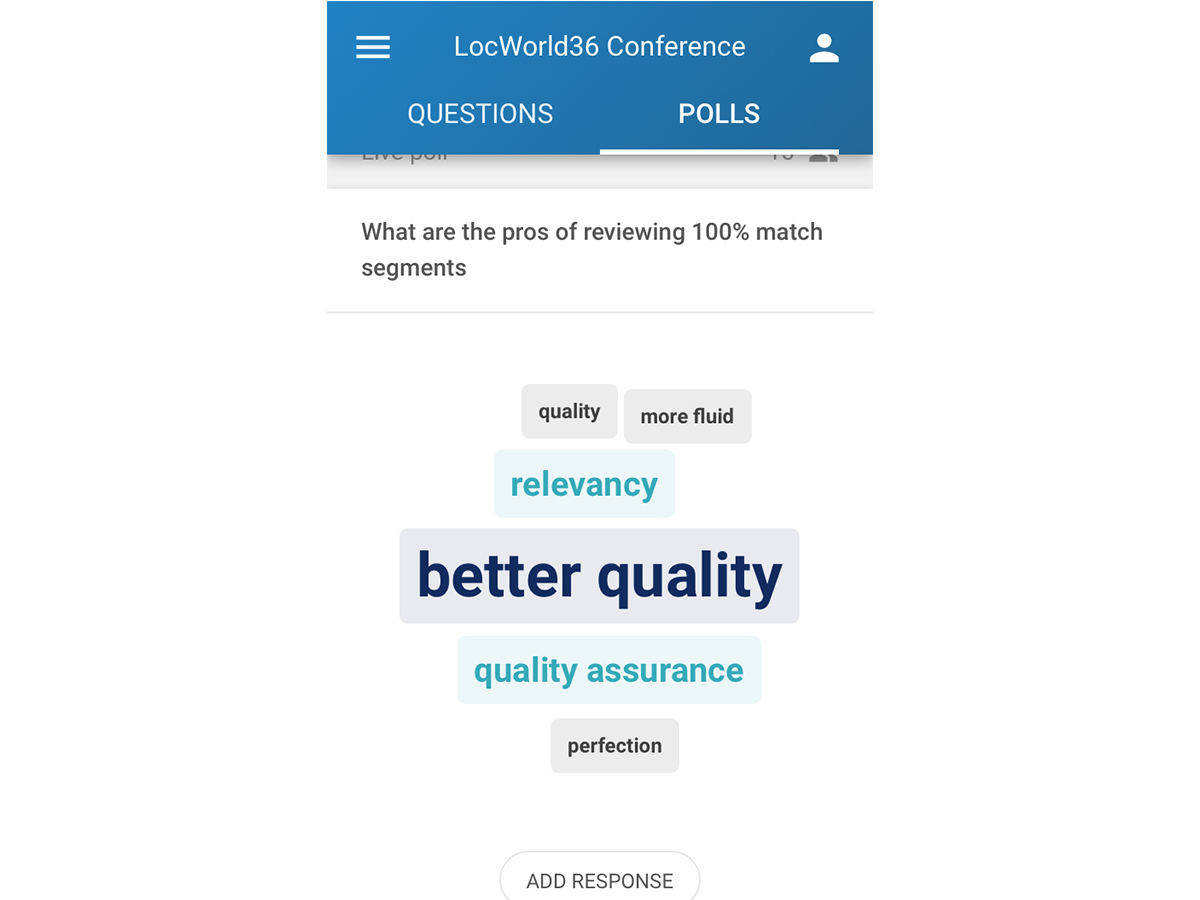This screenshot has height=900, width=1200.
Task: Open the user profile icon
Action: (824, 48)
